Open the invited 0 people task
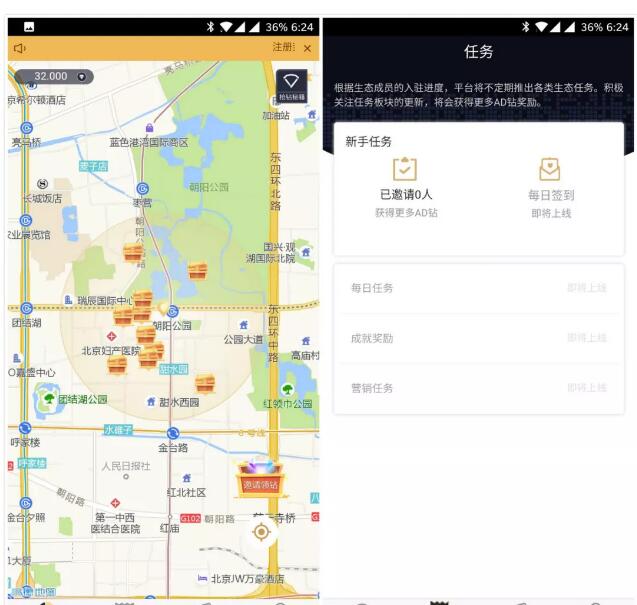This screenshot has height=605, width=637. pyautogui.click(x=405, y=186)
